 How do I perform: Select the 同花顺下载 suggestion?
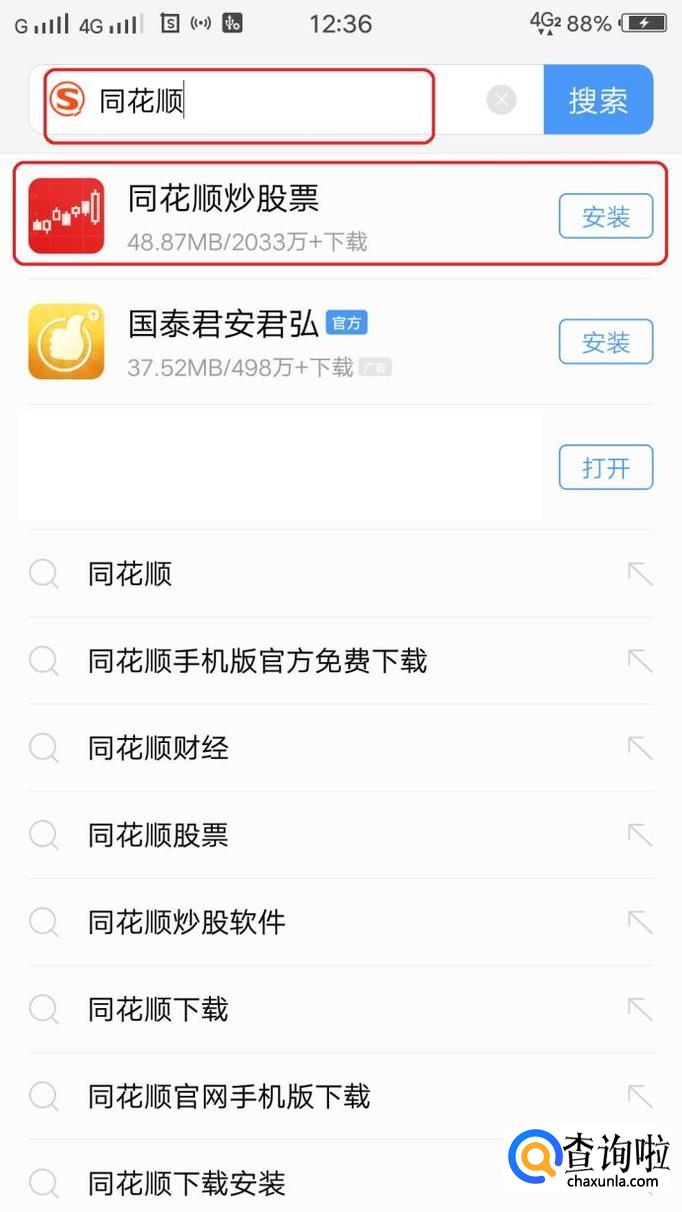[x=158, y=1009]
